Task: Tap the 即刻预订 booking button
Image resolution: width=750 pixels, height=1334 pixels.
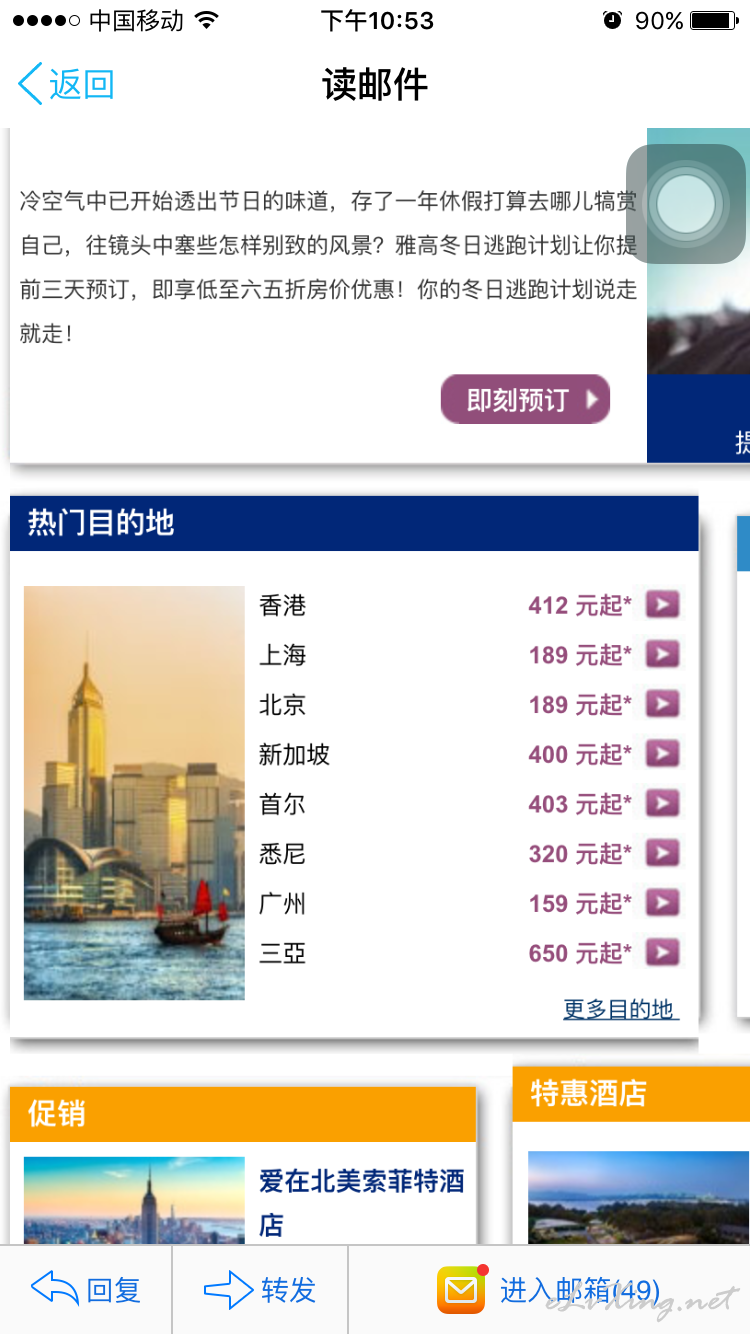Action: coord(525,400)
